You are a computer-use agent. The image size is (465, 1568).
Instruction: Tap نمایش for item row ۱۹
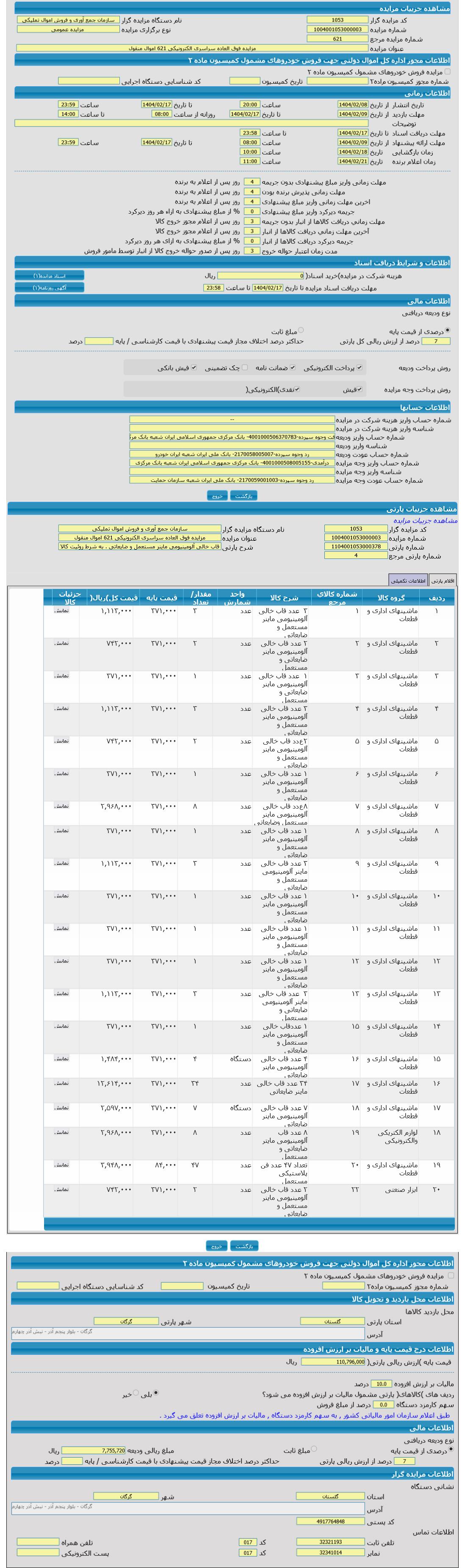[x=61, y=1164]
